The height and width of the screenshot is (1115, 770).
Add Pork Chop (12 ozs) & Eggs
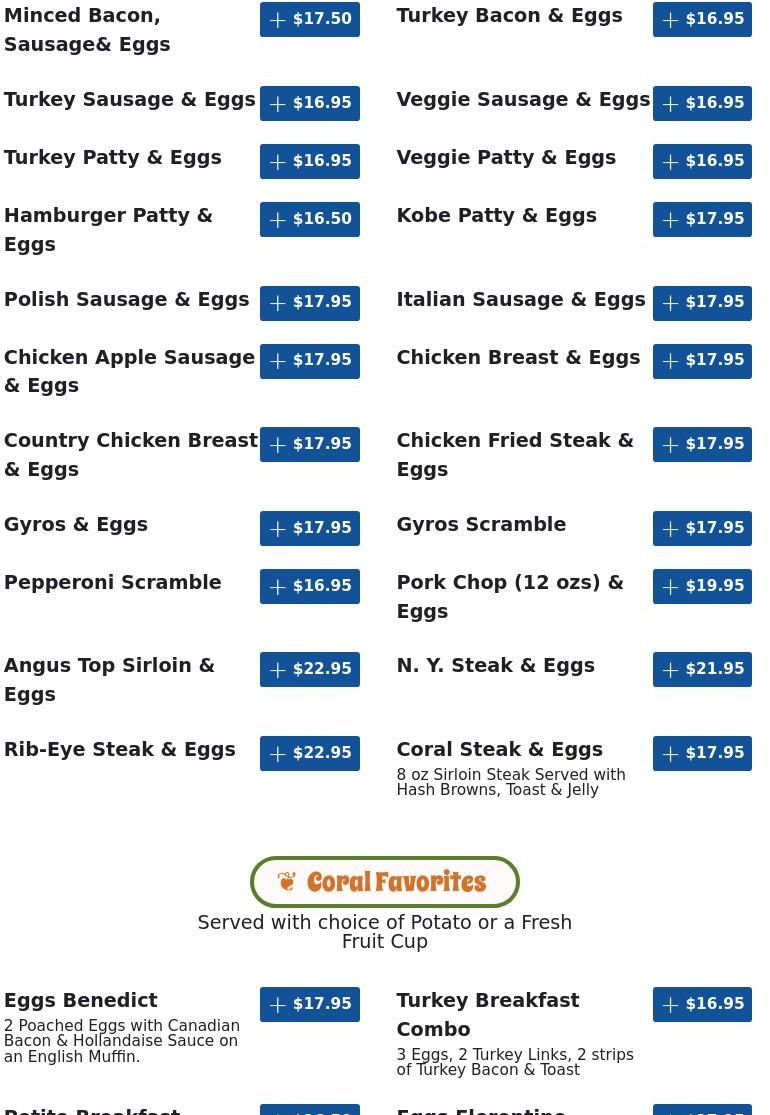(x=702, y=586)
